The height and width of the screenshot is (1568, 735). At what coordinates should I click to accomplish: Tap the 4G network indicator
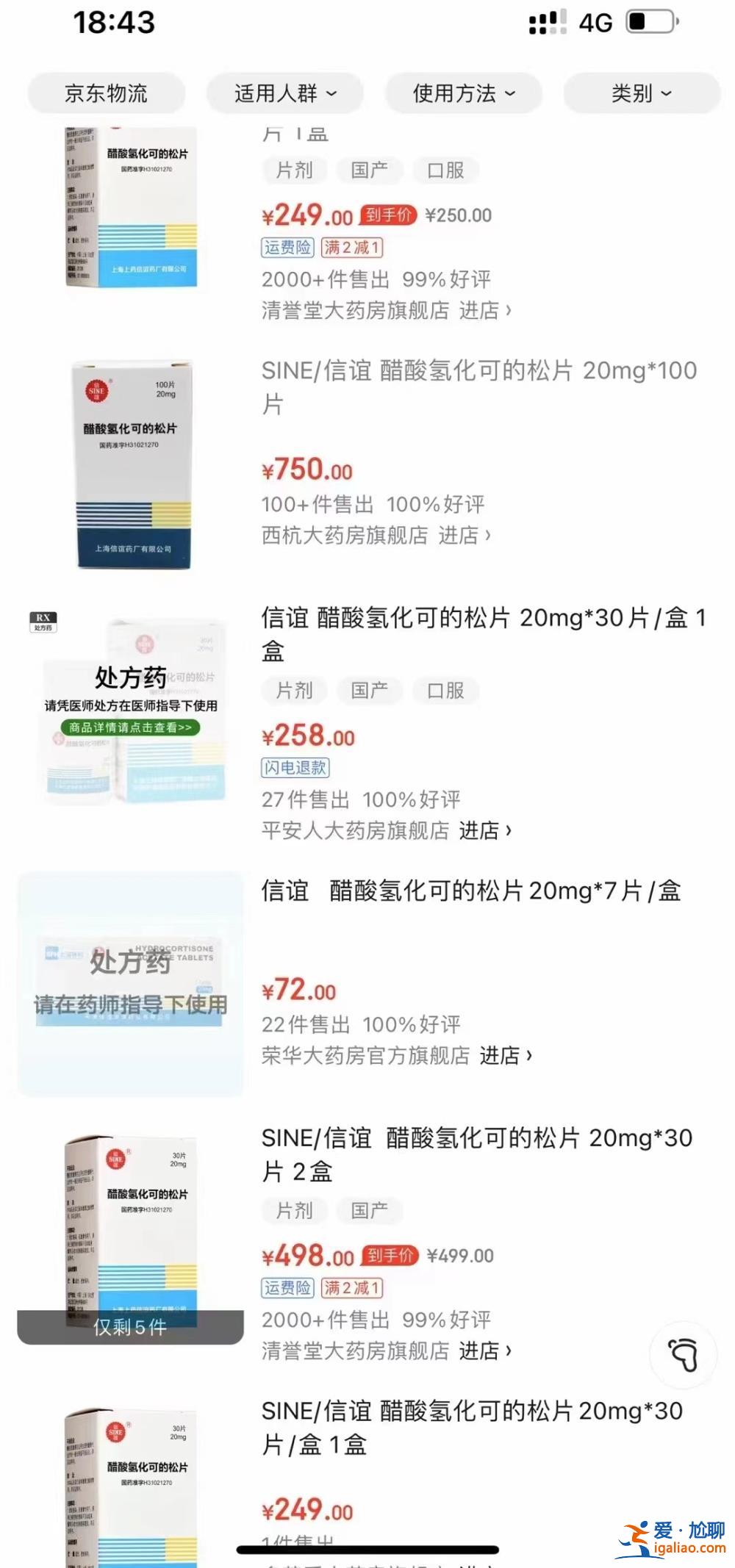coord(597,22)
